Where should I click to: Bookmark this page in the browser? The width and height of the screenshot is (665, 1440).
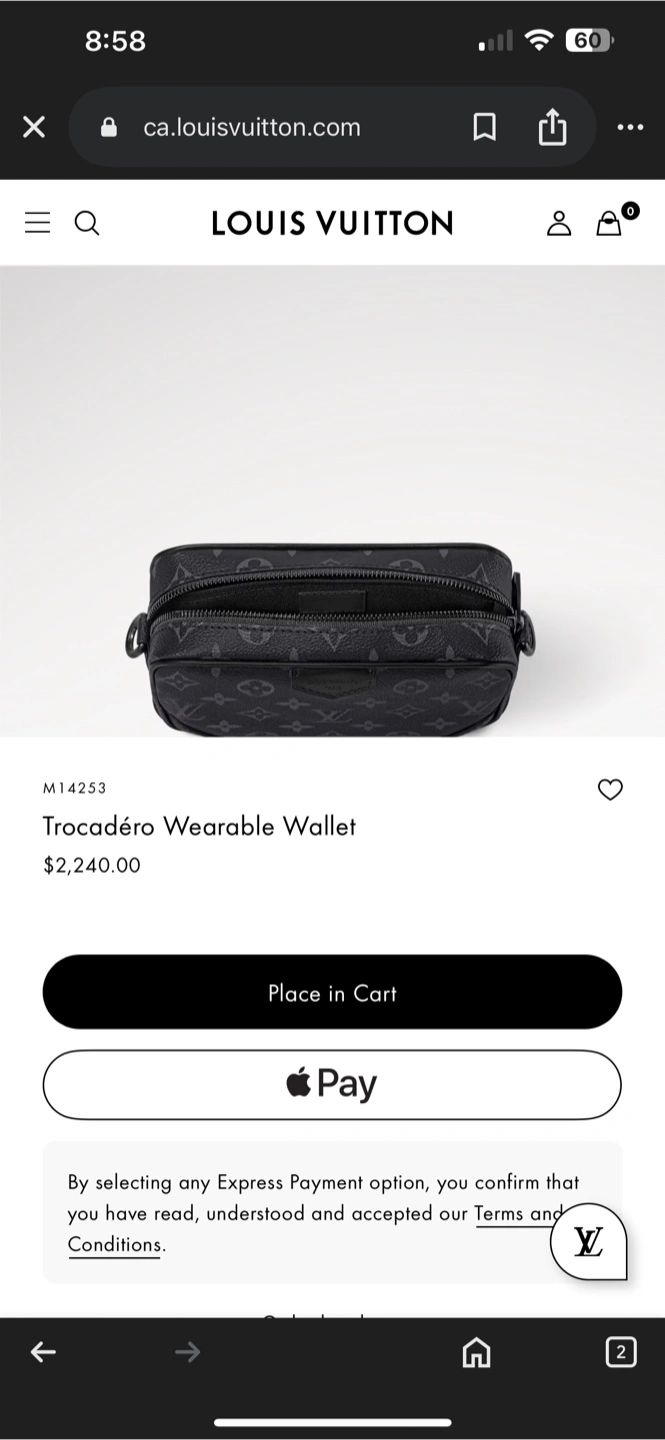[484, 127]
